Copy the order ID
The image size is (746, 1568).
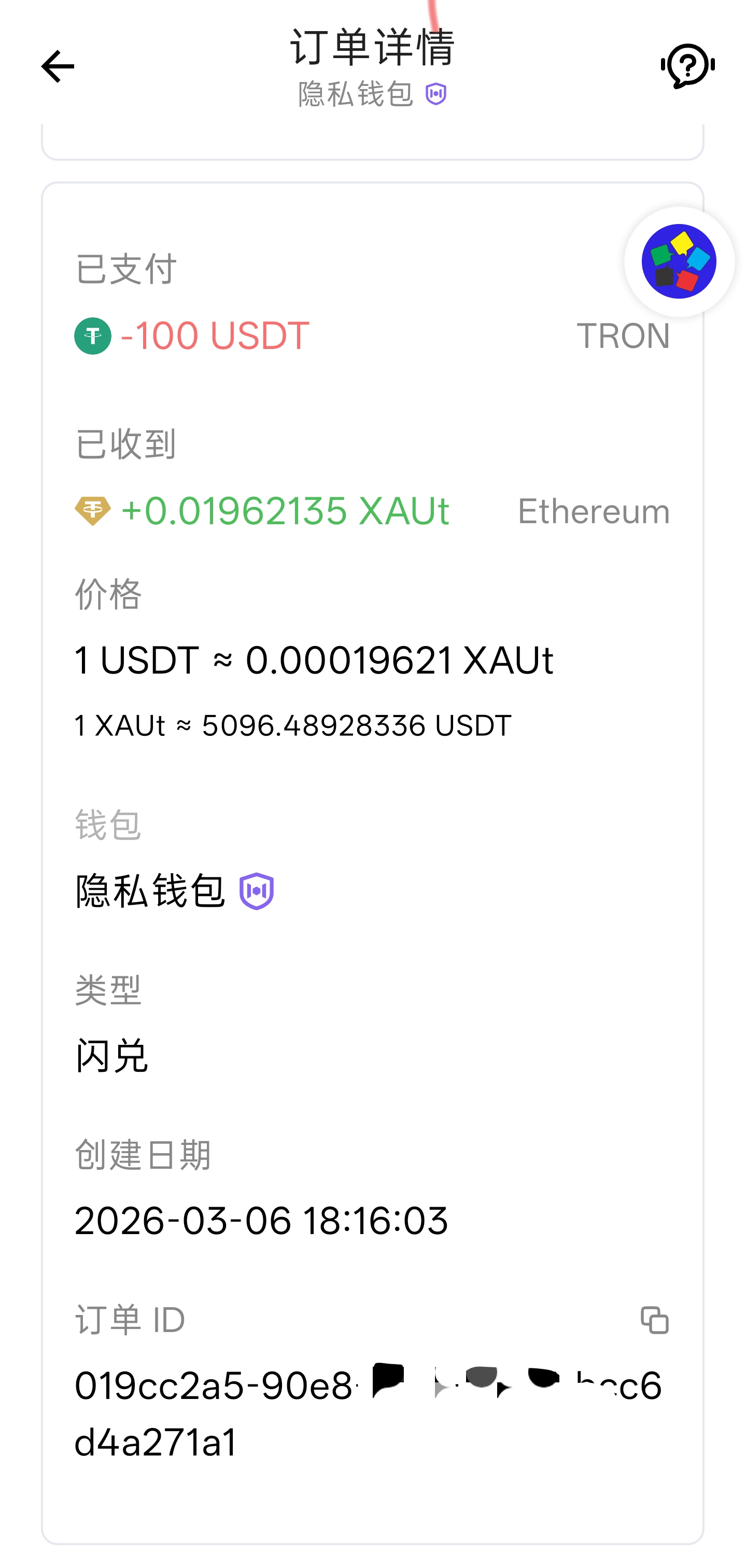point(655,1320)
